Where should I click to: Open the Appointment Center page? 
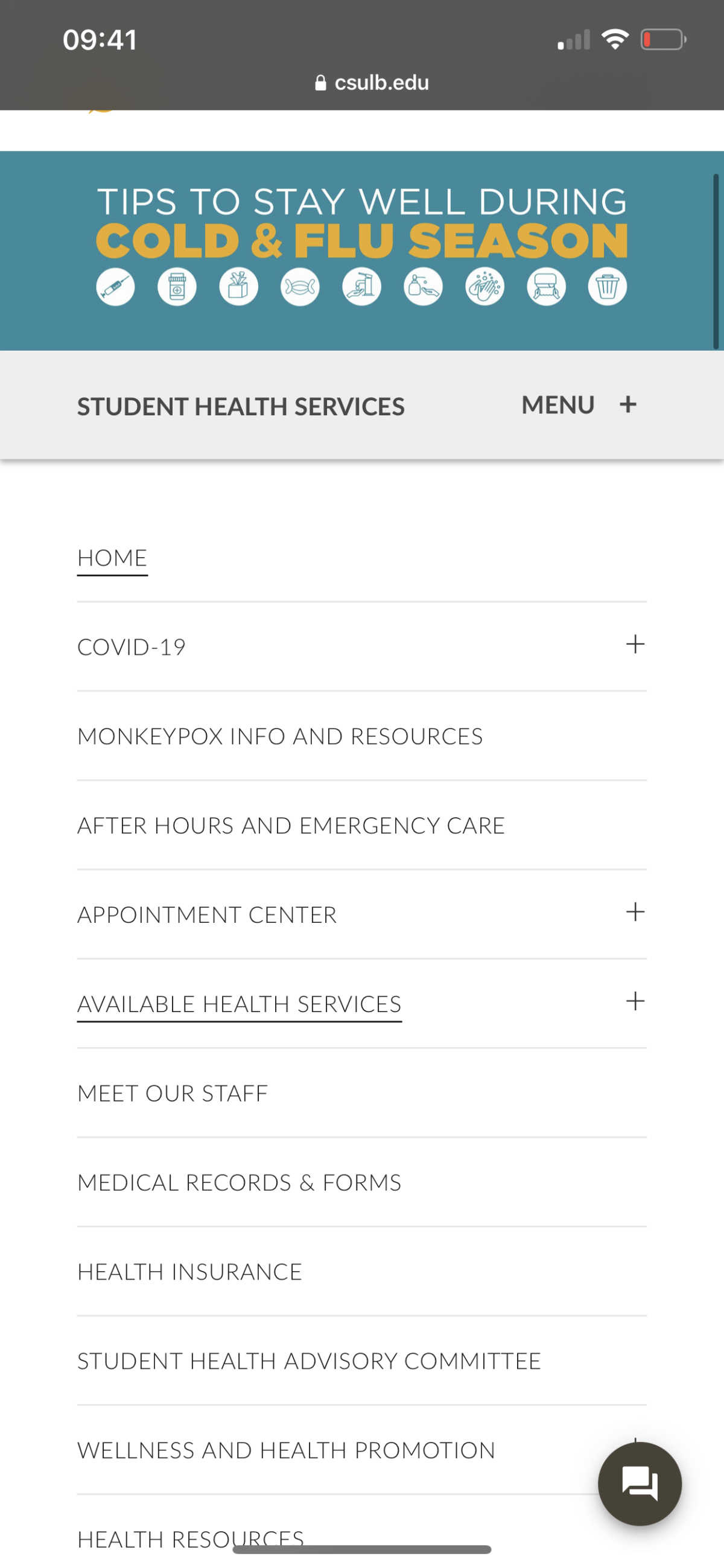207,915
